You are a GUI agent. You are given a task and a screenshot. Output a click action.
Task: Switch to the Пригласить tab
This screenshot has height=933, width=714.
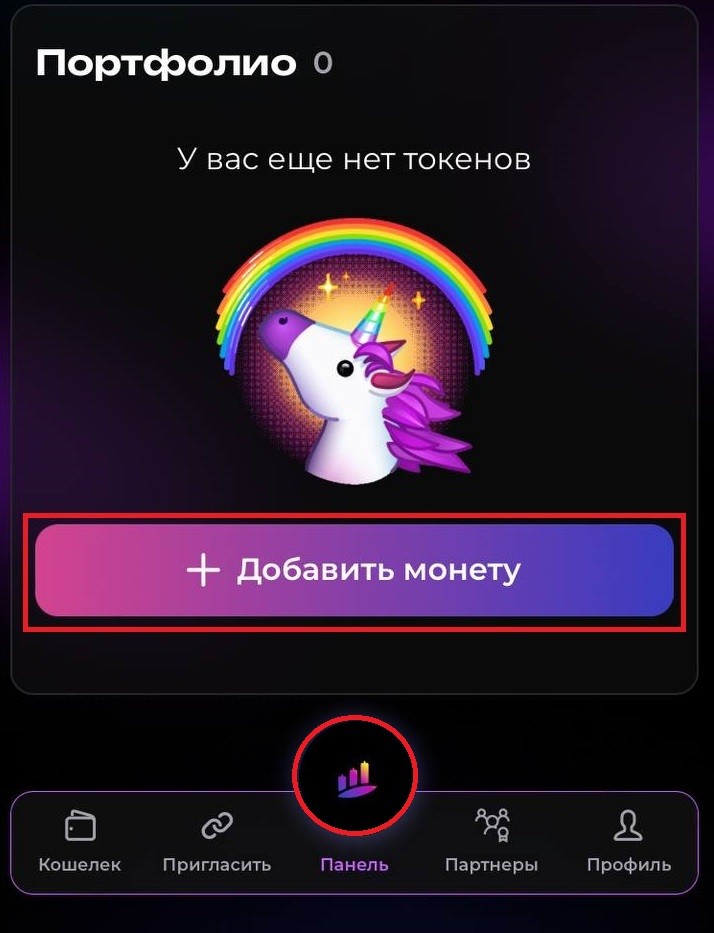pyautogui.click(x=217, y=841)
